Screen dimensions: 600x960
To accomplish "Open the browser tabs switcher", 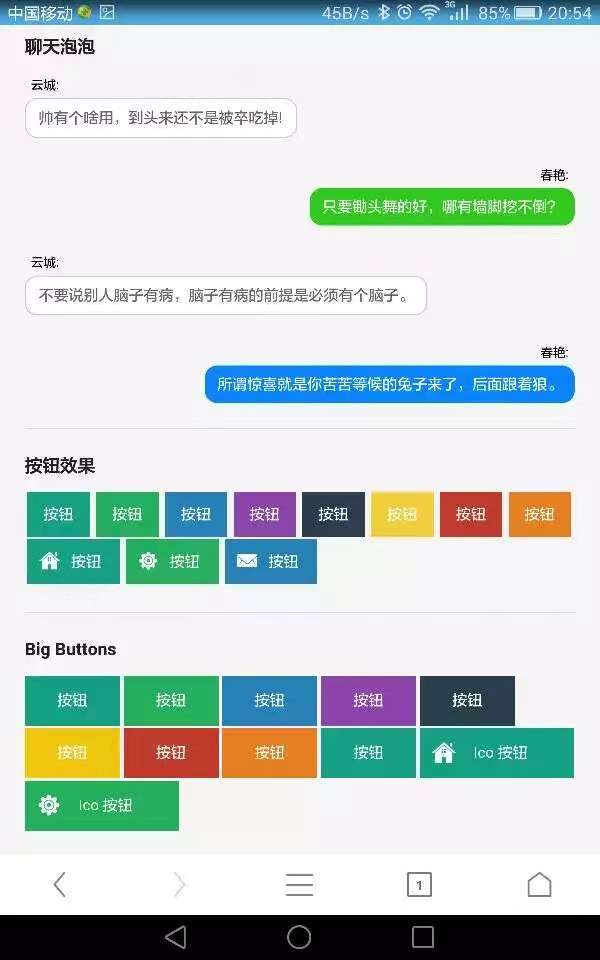I will point(419,884).
